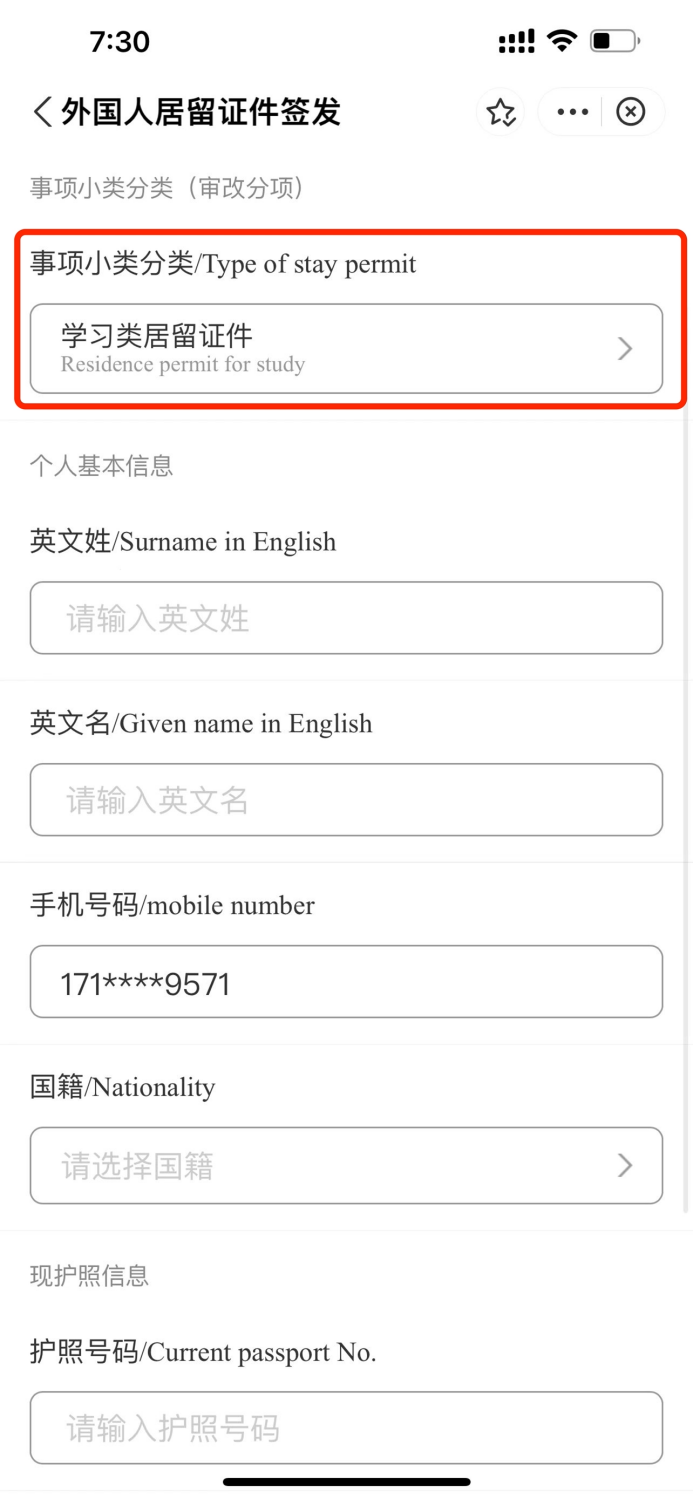
Task: Open the Nationality selector
Action: pyautogui.click(x=346, y=1165)
